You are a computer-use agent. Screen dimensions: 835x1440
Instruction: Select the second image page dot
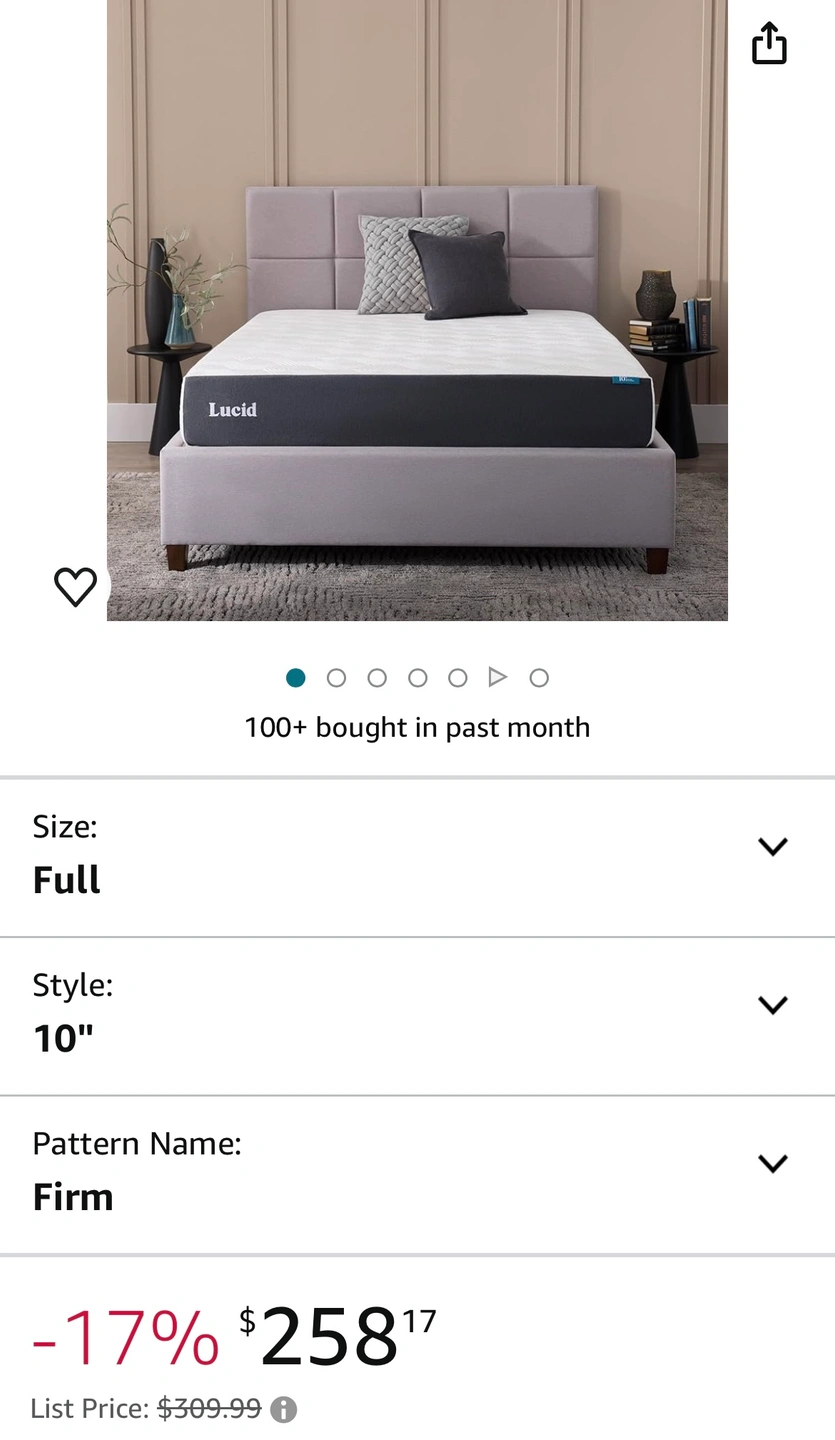coord(336,678)
